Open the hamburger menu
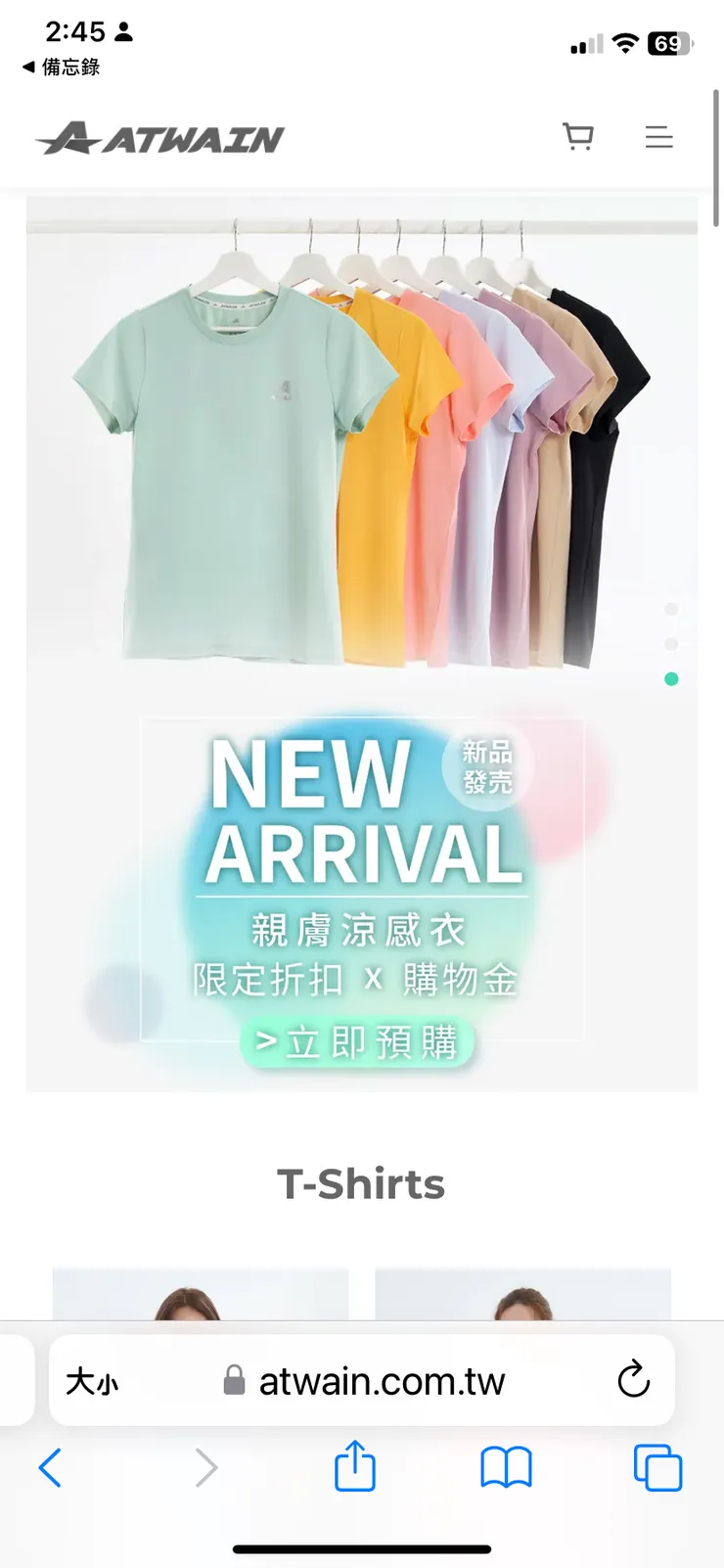724x1568 pixels. 659,137
